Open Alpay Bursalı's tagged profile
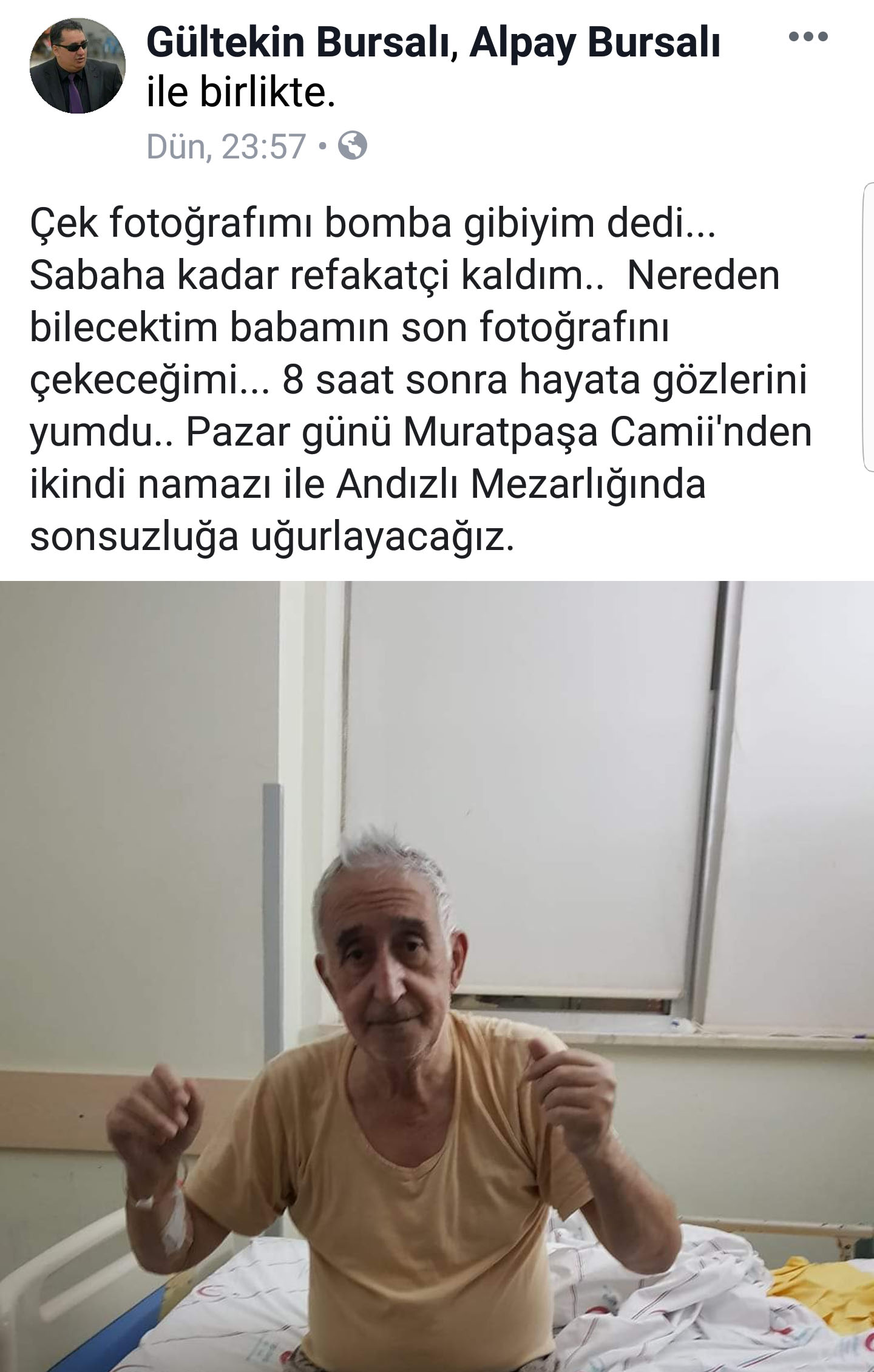 (595, 44)
